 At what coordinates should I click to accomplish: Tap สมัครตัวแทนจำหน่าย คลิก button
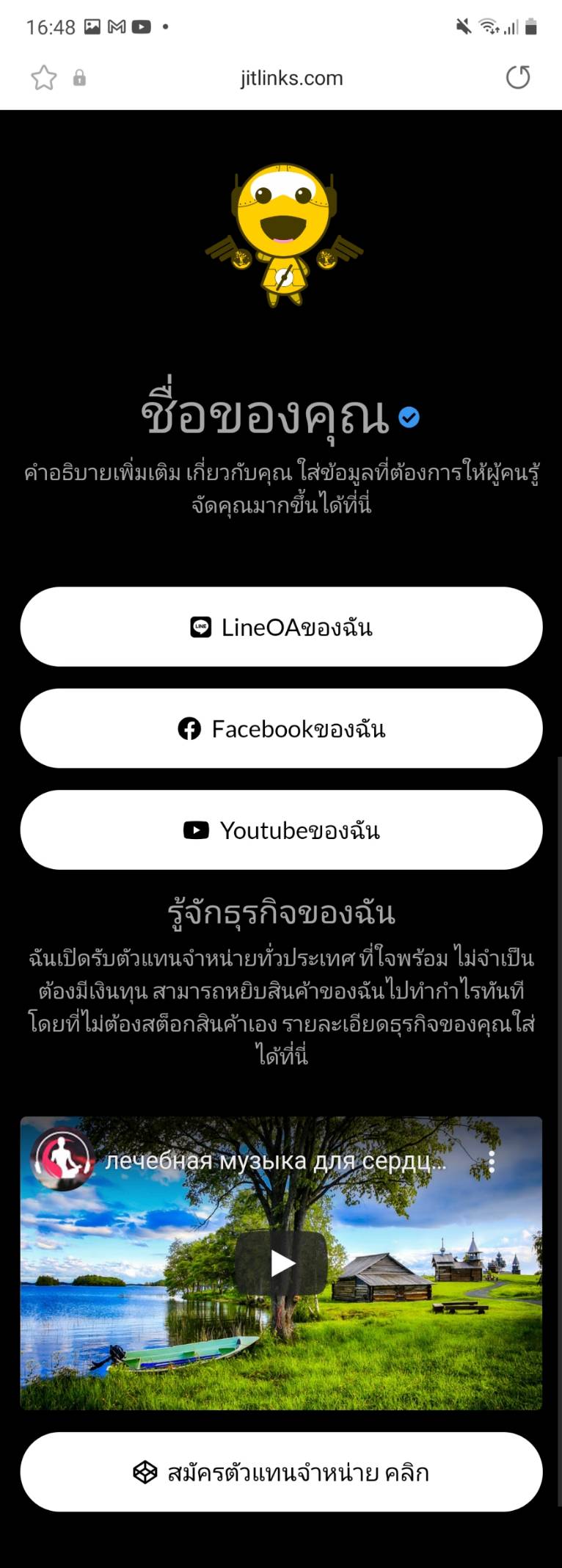point(281,1472)
